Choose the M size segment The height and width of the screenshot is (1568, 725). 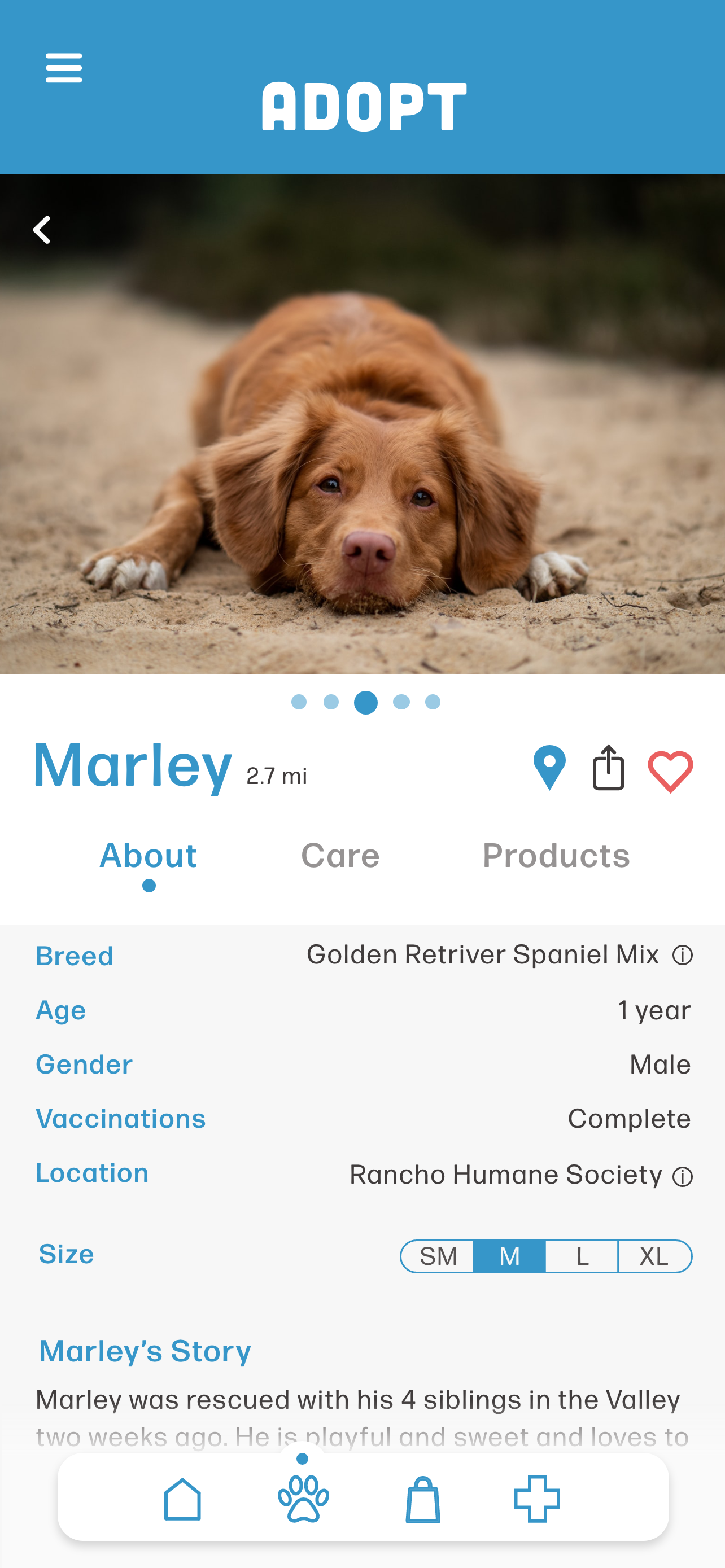(x=509, y=1256)
